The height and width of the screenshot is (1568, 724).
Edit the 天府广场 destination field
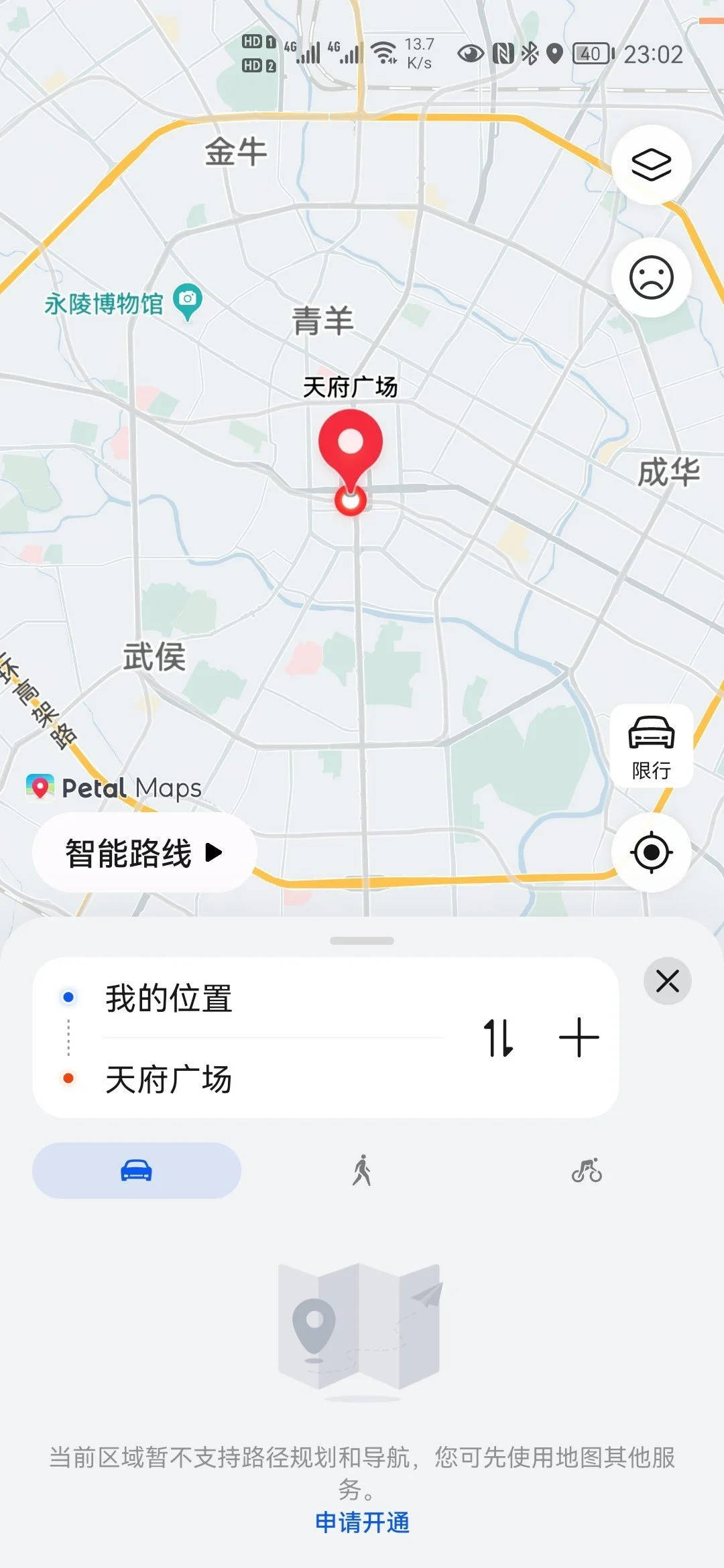(x=268, y=1079)
